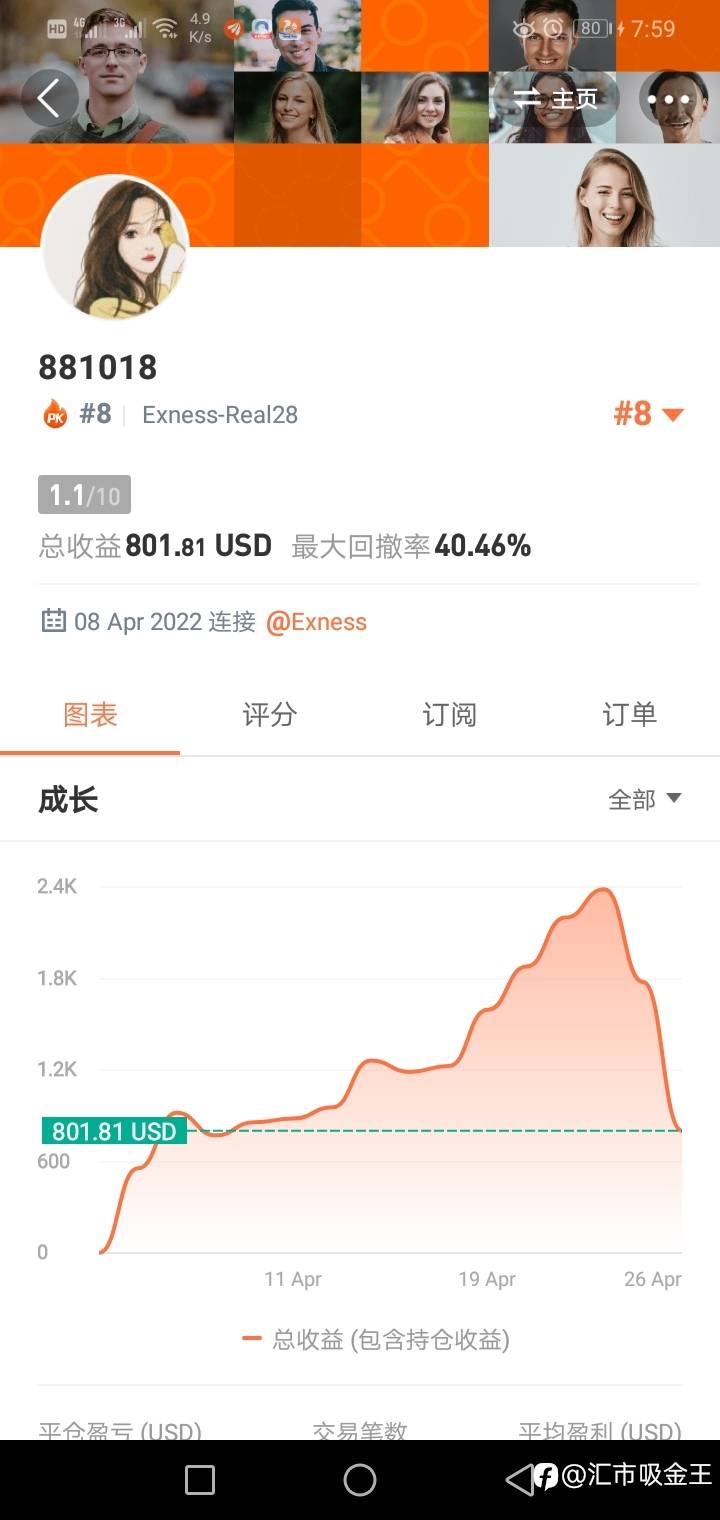
Task: Tap the 1.1/10 rating badge
Action: (84, 493)
